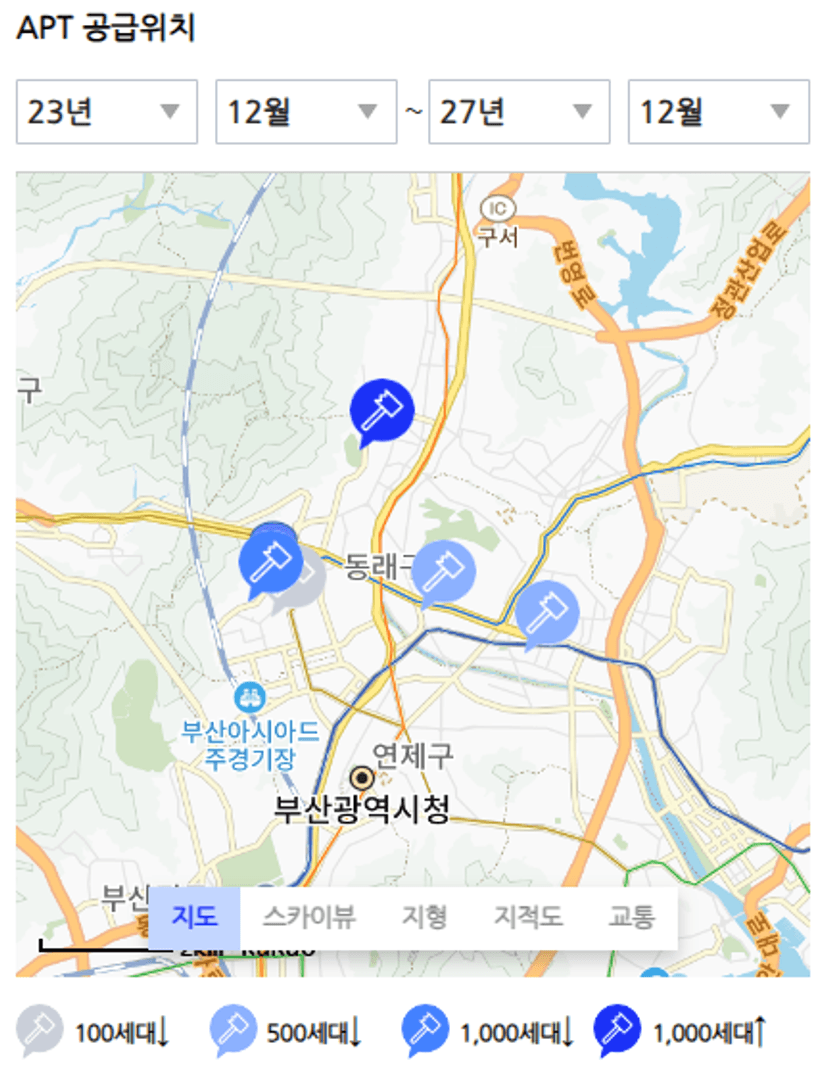The image size is (827, 1082).
Task: Open the start year dropdown showing 23년
Action: [x=106, y=112]
